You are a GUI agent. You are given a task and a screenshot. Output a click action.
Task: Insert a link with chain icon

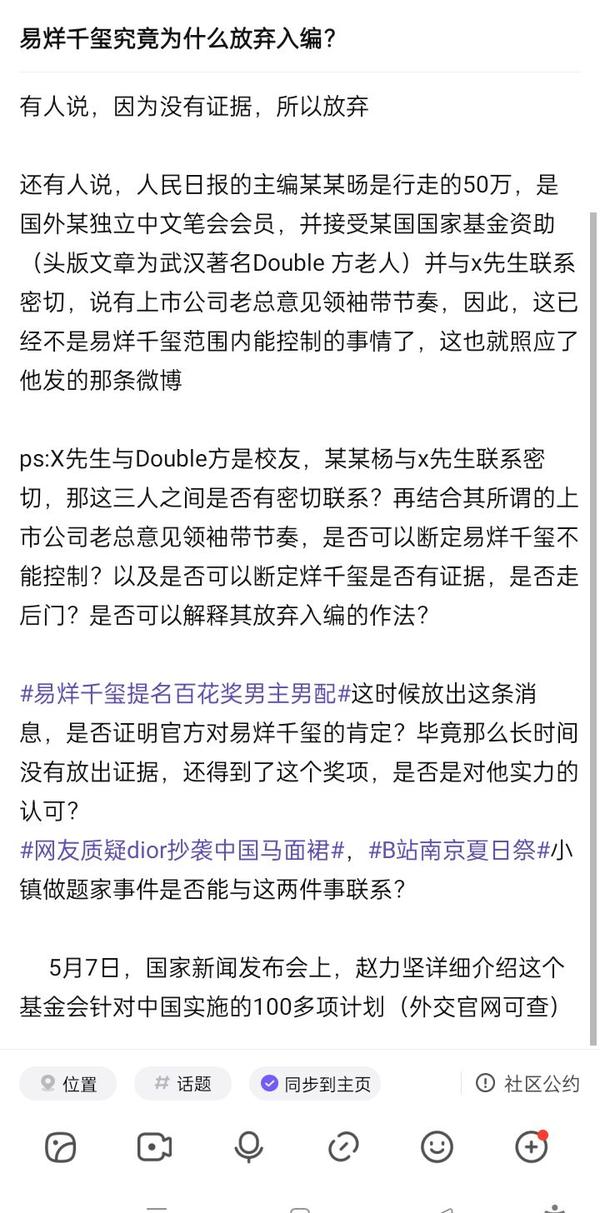(343, 1146)
